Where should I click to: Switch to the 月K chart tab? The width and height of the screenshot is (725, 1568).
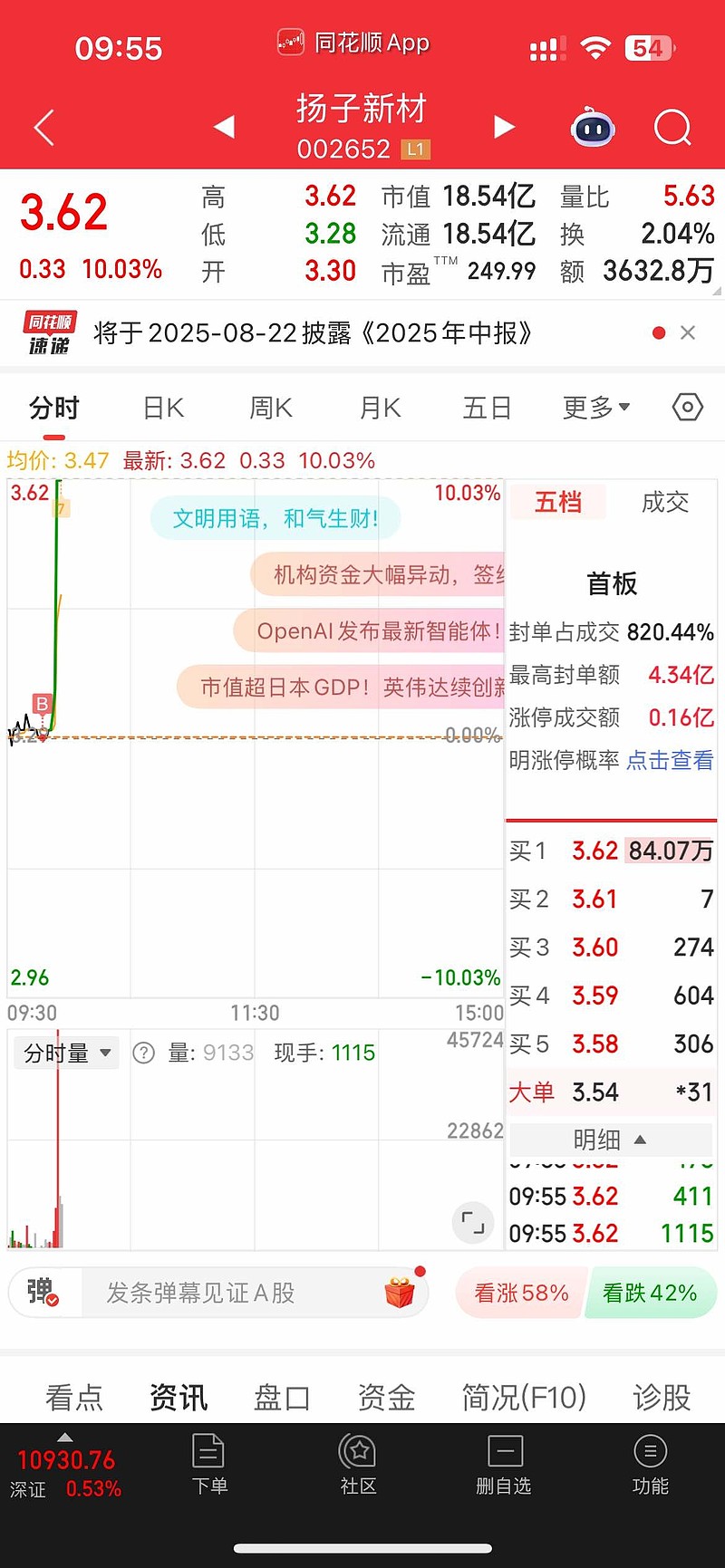380,408
